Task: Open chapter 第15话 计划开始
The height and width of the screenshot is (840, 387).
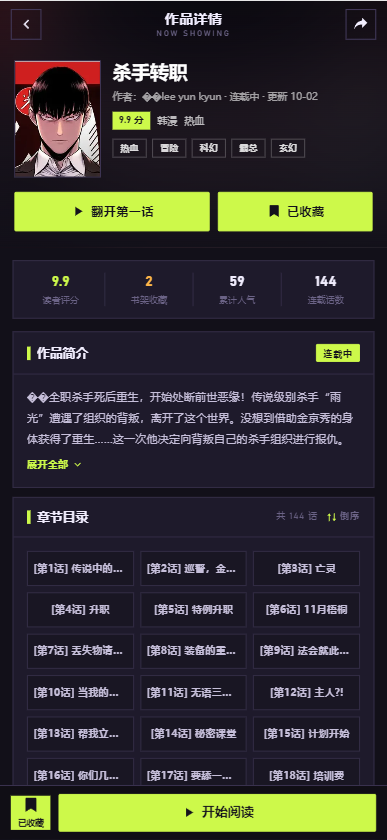Action: [x=307, y=734]
